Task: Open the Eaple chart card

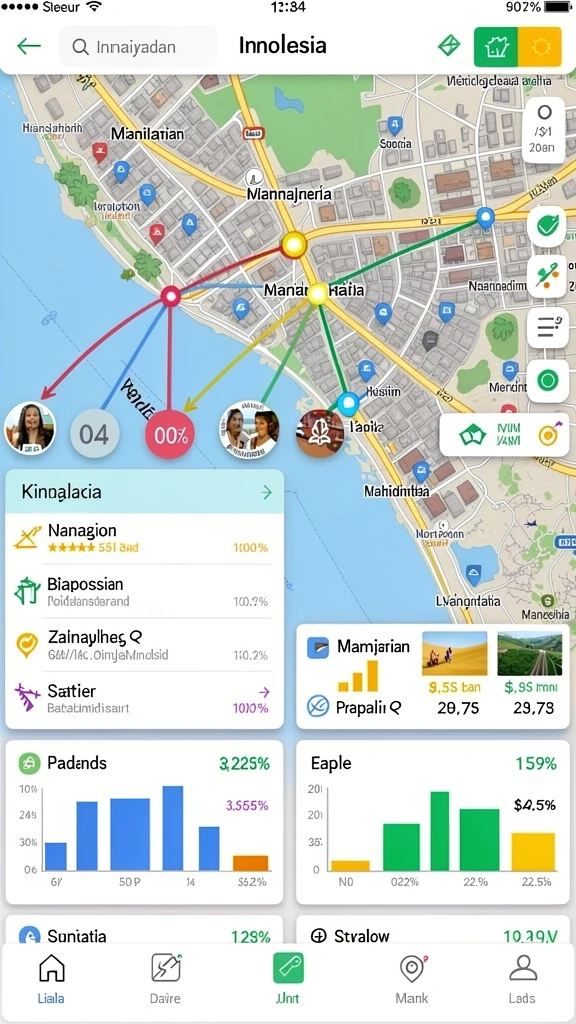Action: (x=432, y=822)
